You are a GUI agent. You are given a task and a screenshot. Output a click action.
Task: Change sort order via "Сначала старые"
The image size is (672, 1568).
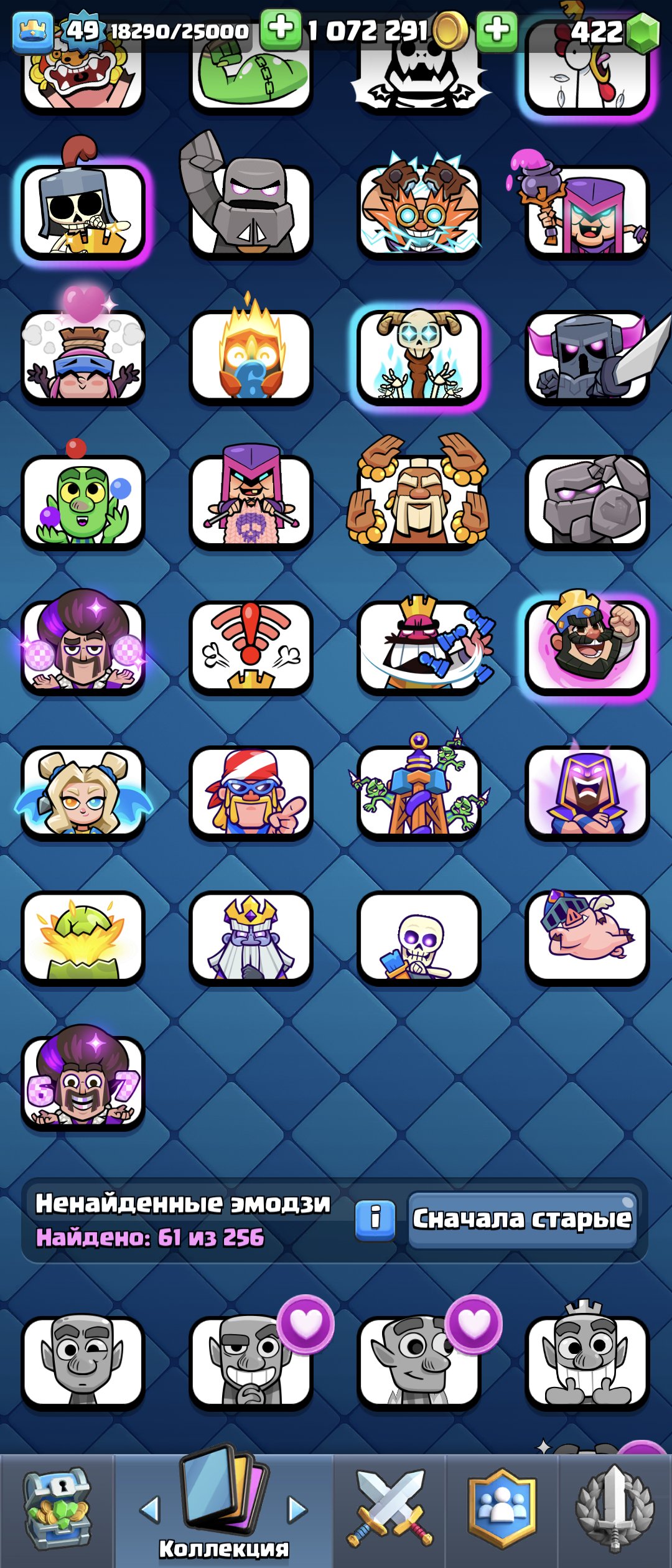[522, 1220]
